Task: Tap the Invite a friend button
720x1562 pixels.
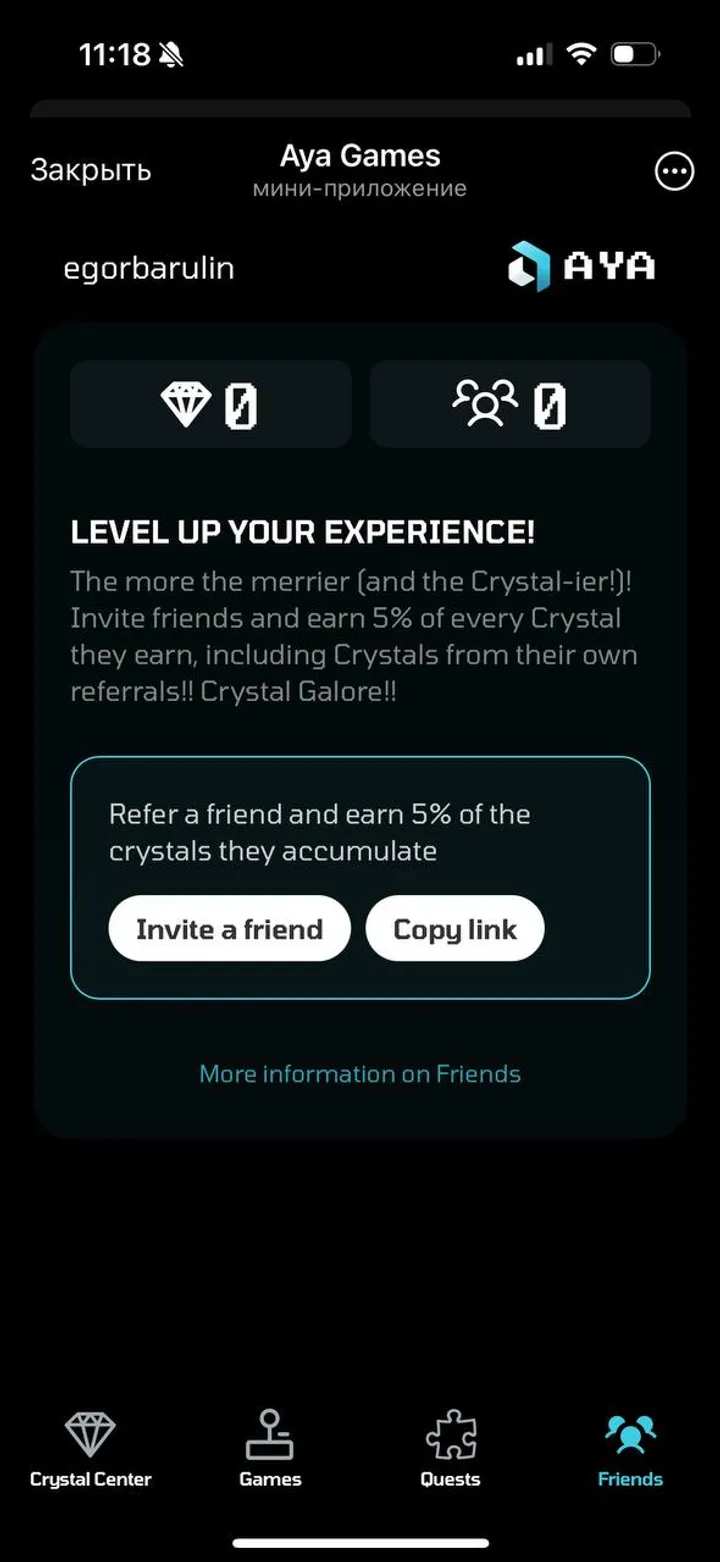Action: [x=229, y=929]
